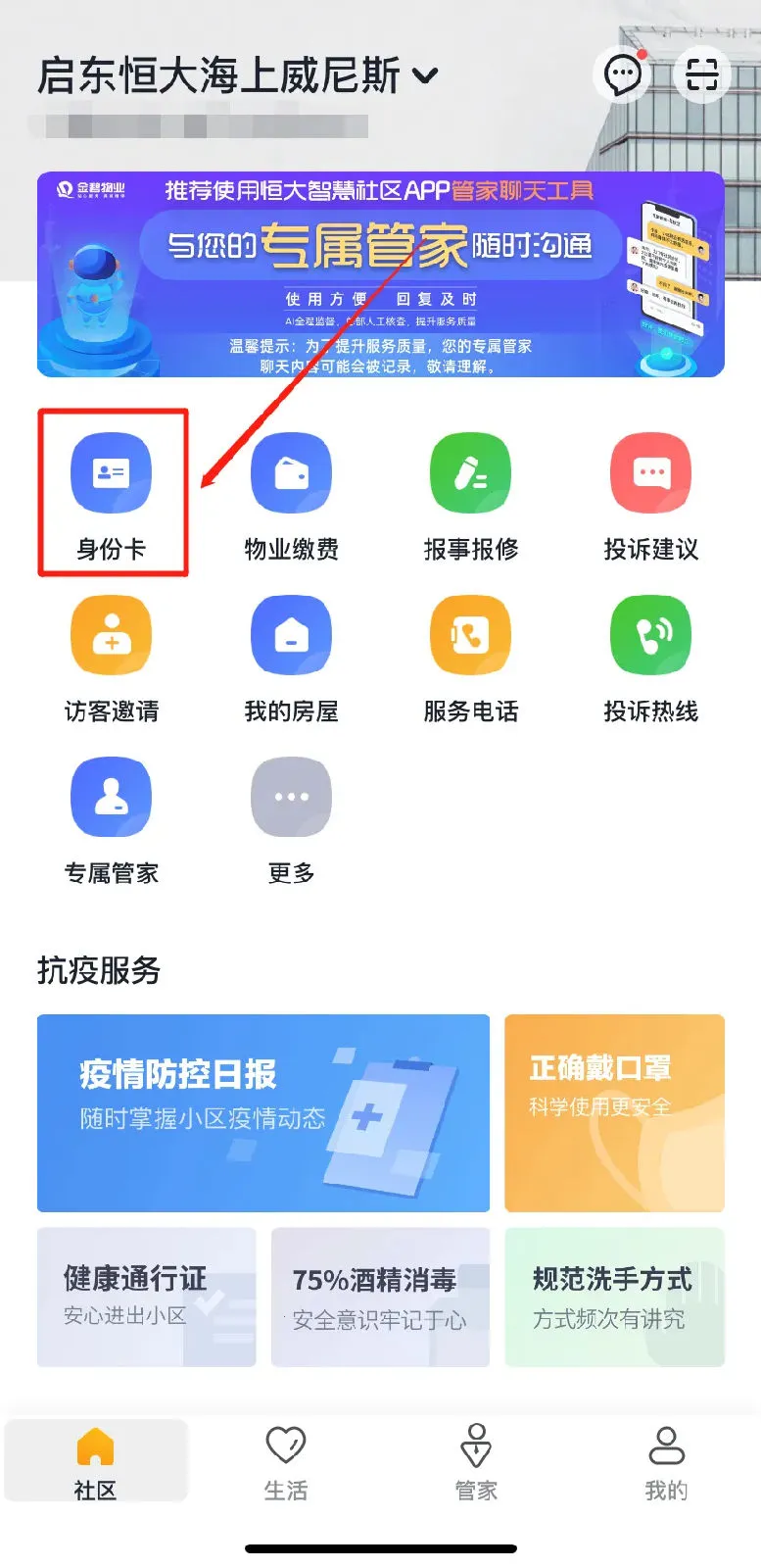Viewport: 761px width, 1568px height.
Task: Contact the 专属管家 exclusive butler
Action: (111, 797)
